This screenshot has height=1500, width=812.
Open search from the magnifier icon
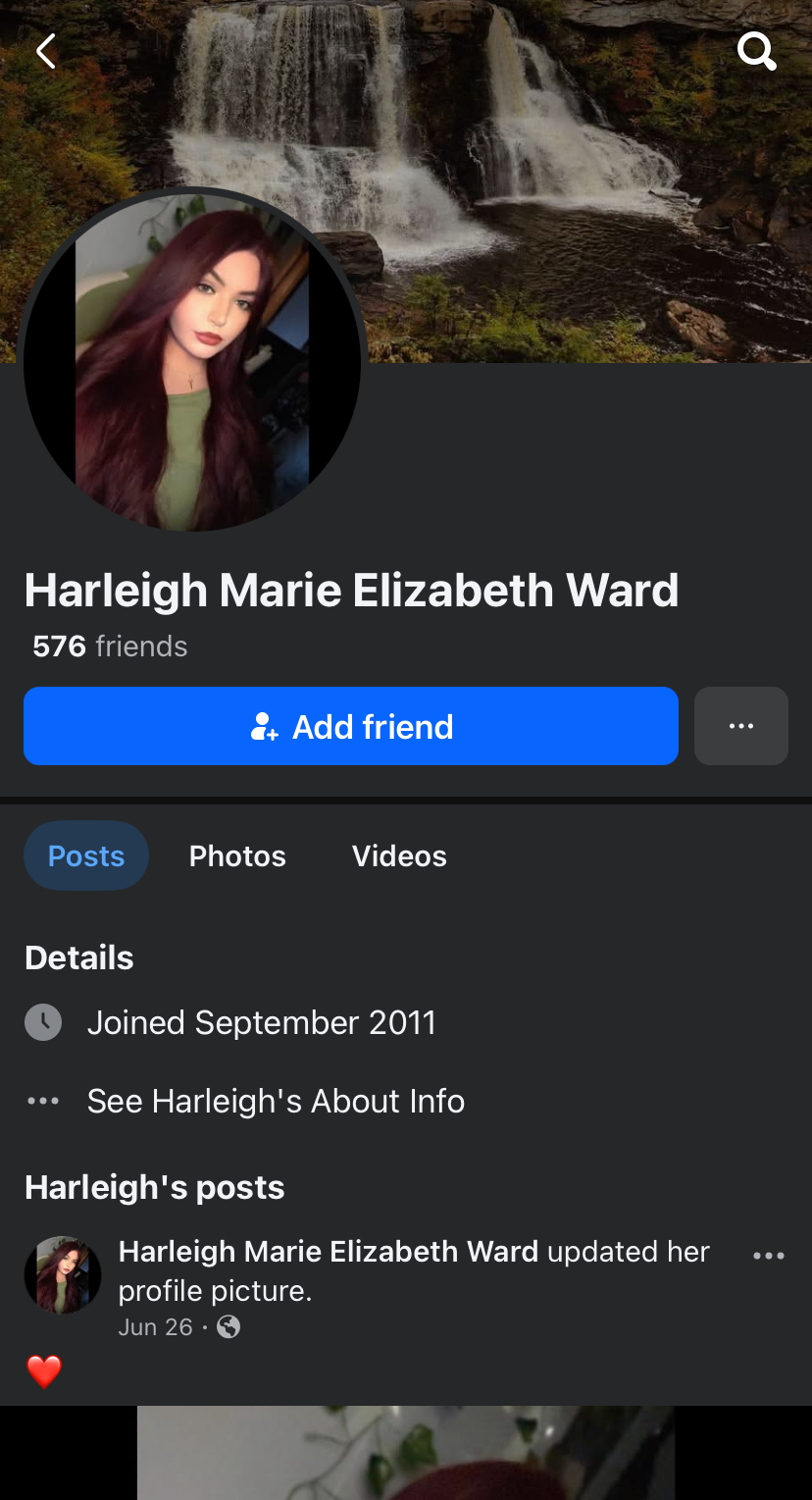756,50
